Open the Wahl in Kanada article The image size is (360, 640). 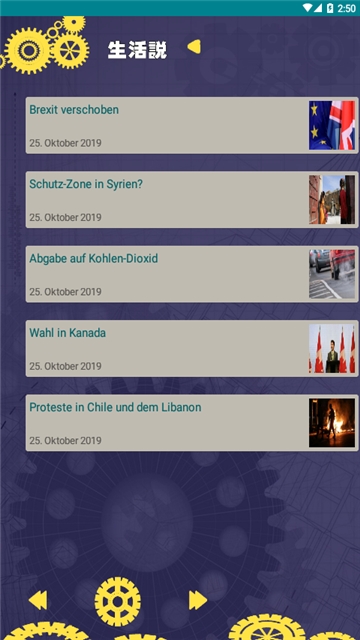(x=192, y=348)
